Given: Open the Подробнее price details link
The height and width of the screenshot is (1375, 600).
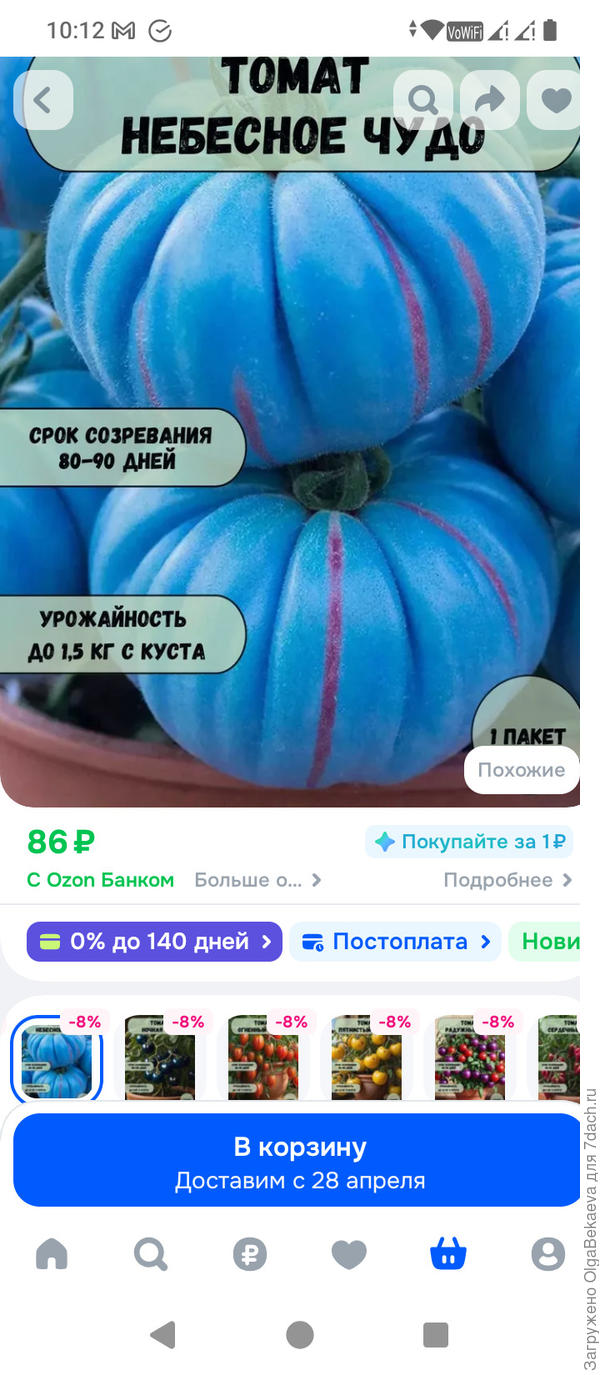Looking at the screenshot, I should coord(508,880).
